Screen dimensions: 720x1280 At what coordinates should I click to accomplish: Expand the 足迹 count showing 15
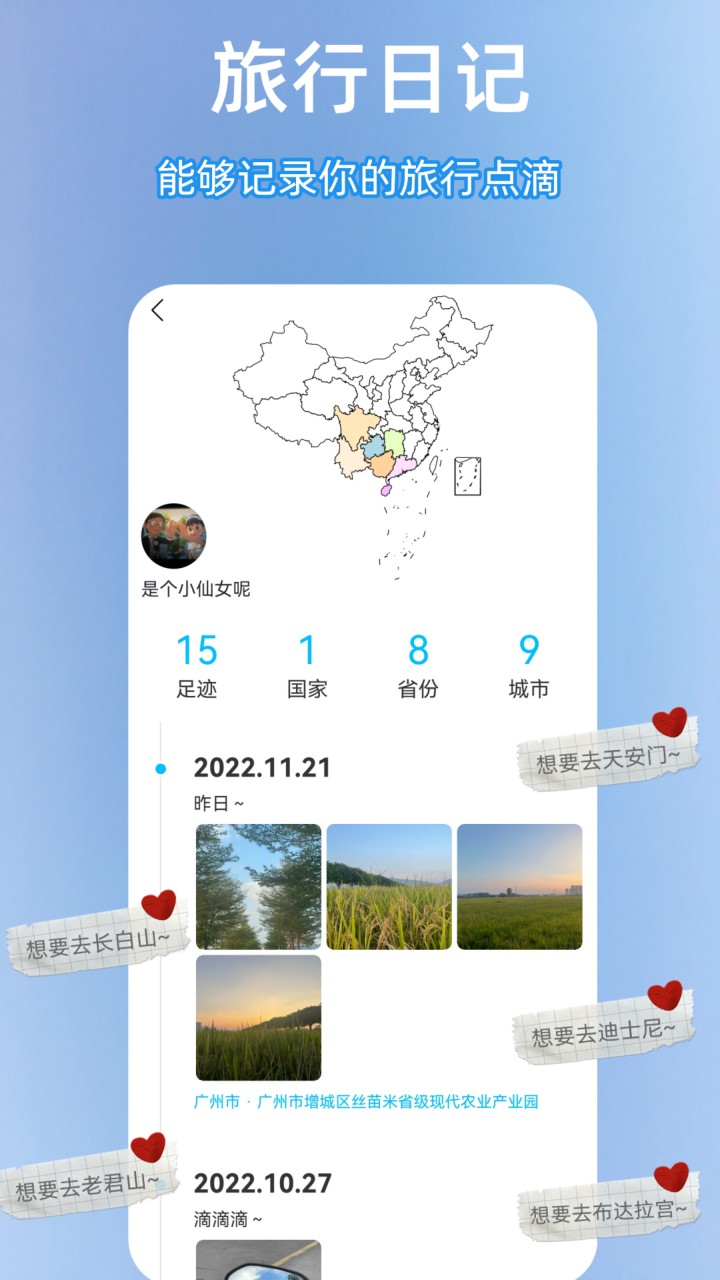tap(197, 665)
